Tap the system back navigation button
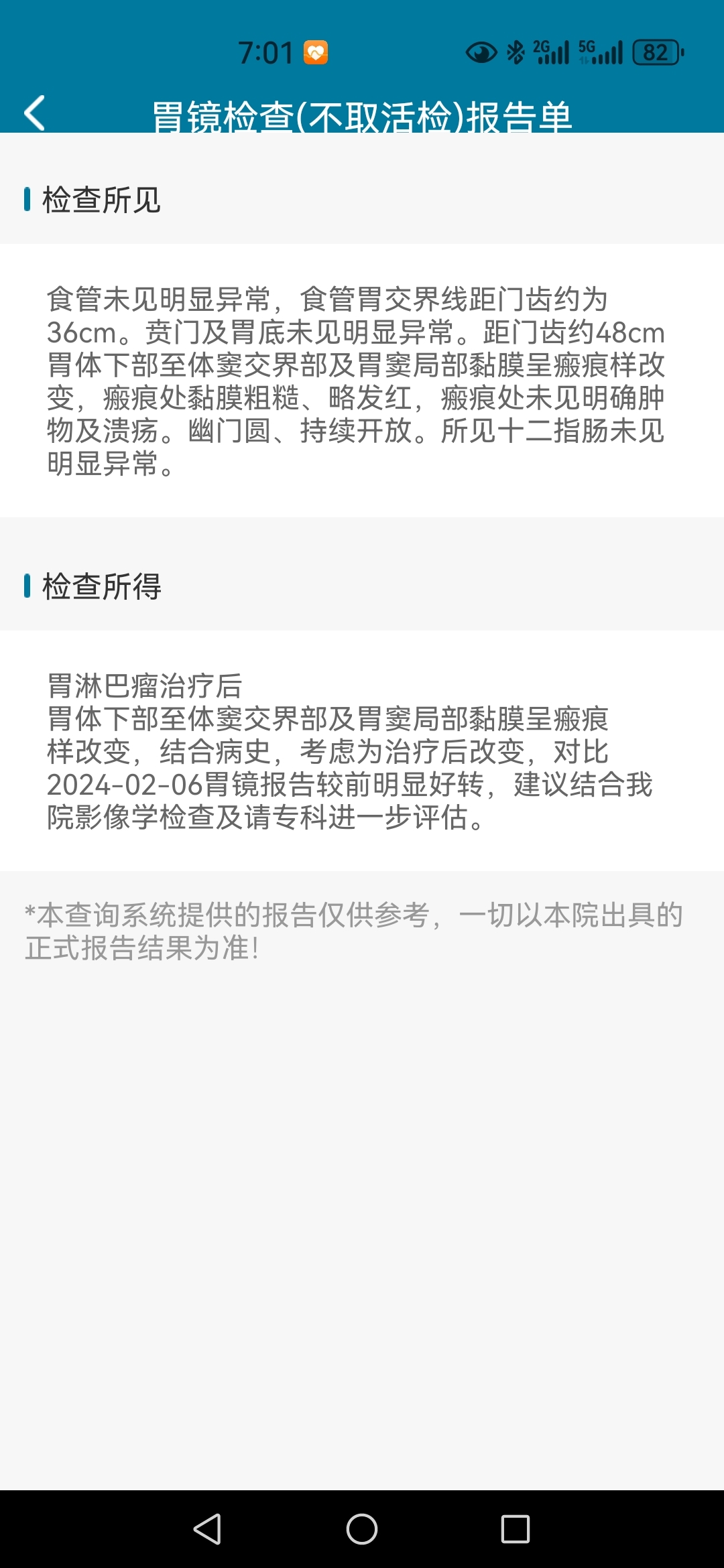The width and height of the screenshot is (724, 1568). (x=207, y=1529)
